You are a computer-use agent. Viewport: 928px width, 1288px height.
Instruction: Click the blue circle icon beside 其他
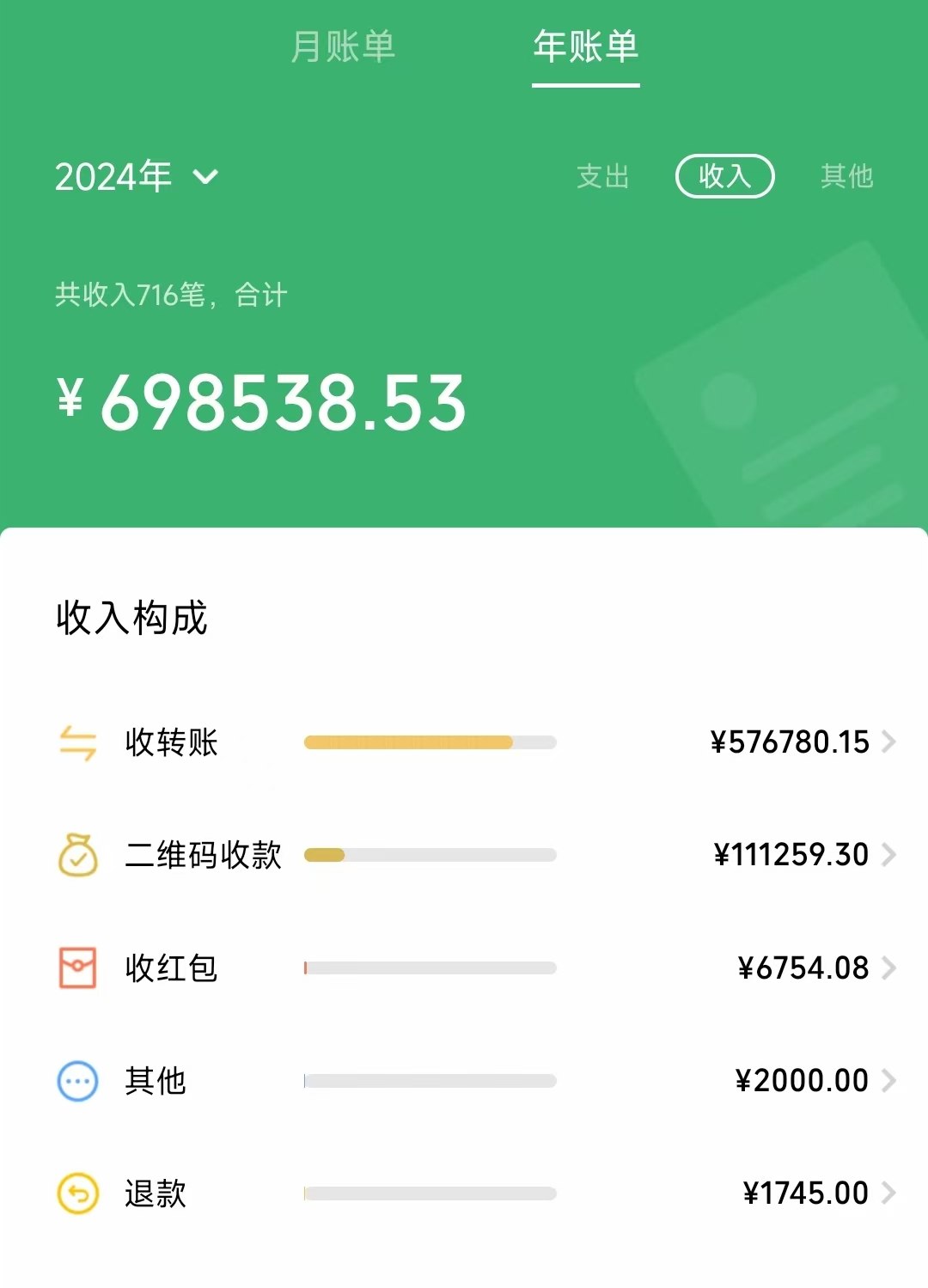(76, 1080)
